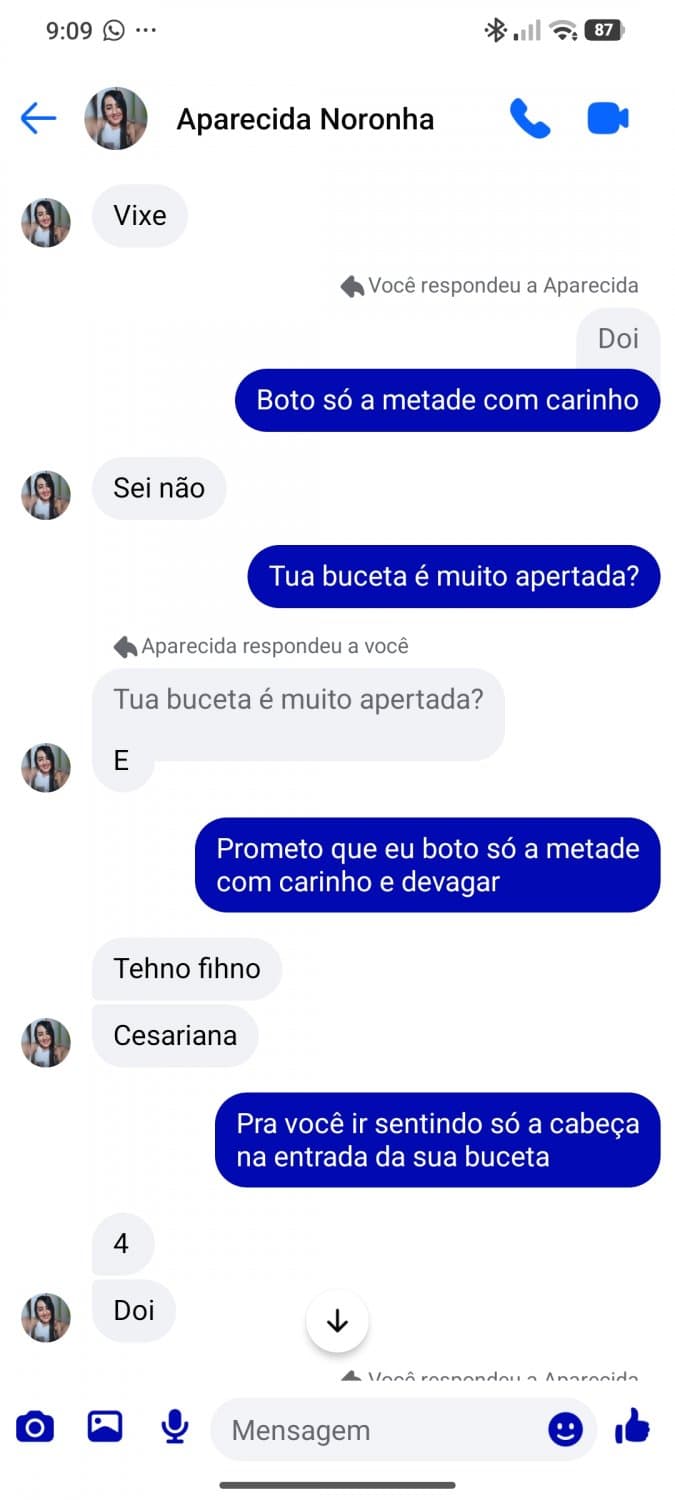Start a voice call with Aparecida Noronha
The width and height of the screenshot is (675, 1500).
coord(529,119)
